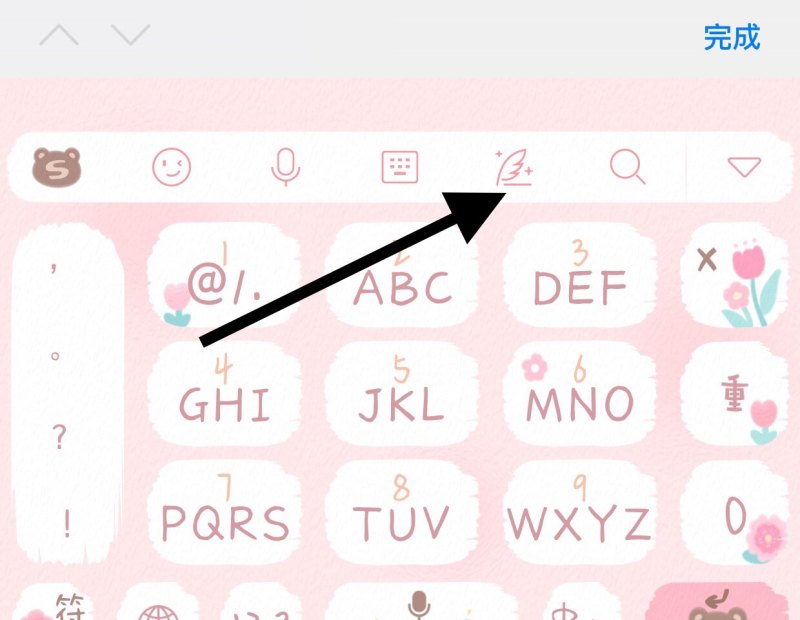Image resolution: width=800 pixels, height=620 pixels.
Task: Type using the ABC key
Action: (402, 278)
